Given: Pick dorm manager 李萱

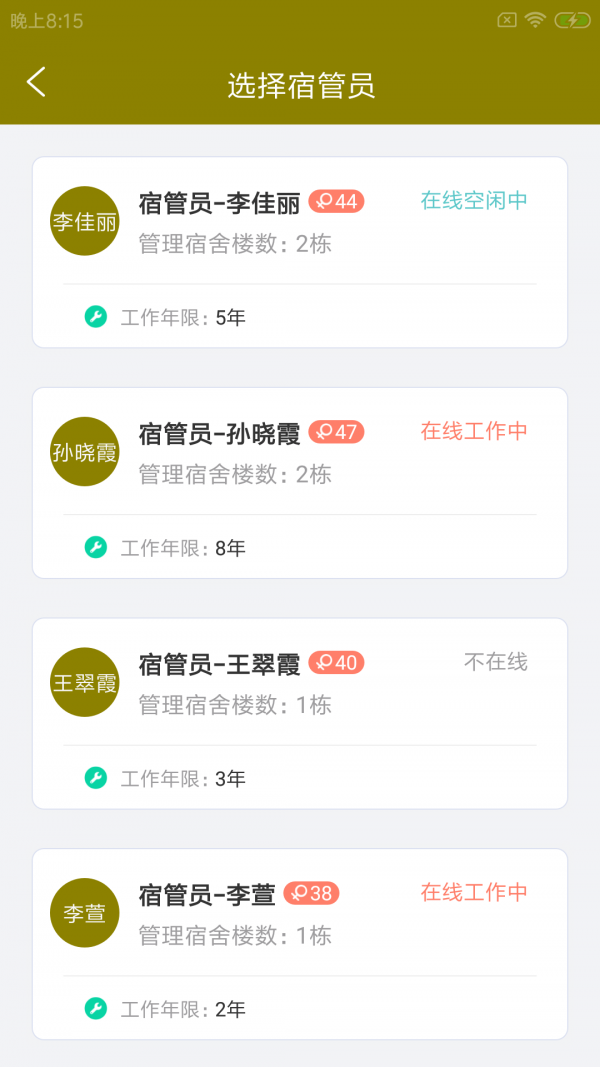Looking at the screenshot, I should 299,944.
